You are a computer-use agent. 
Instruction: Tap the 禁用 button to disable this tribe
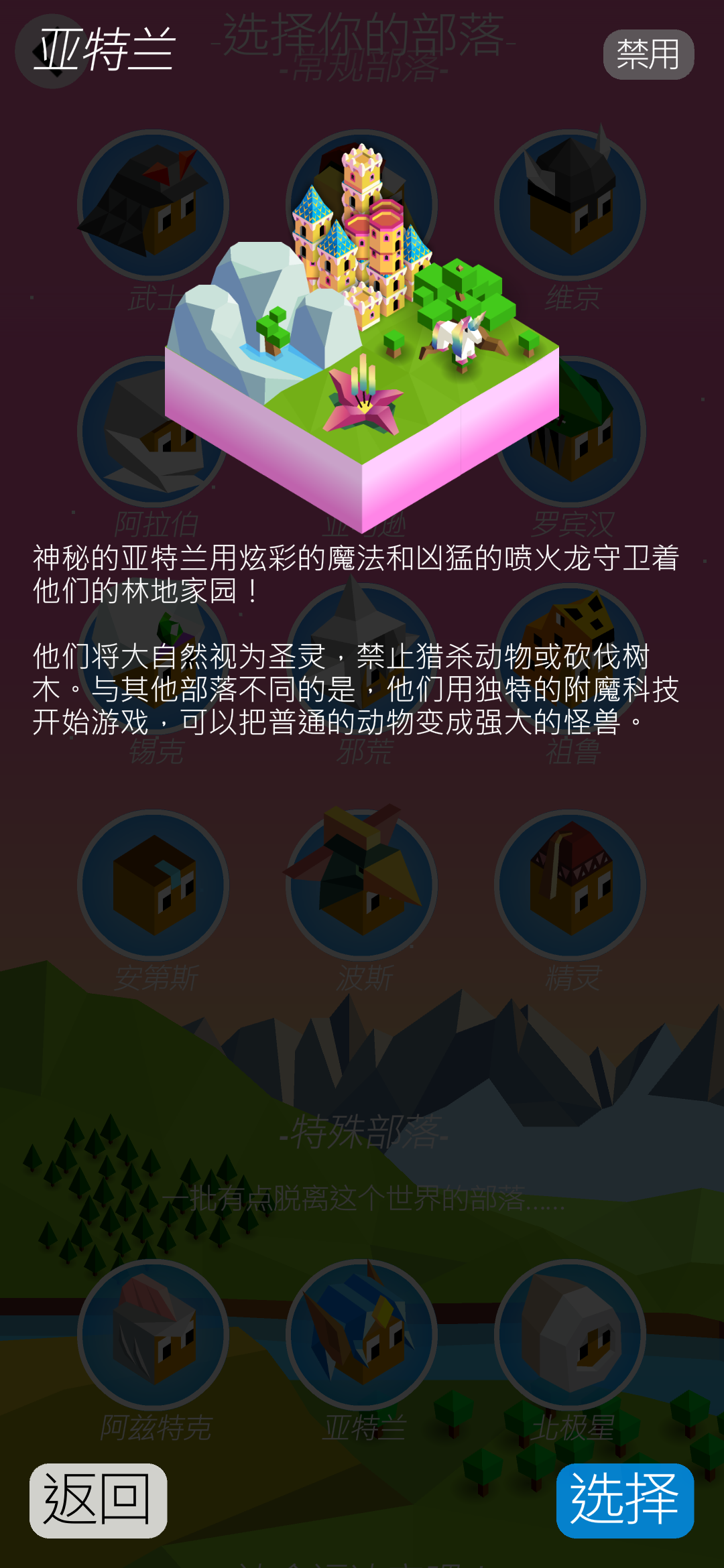pyautogui.click(x=648, y=54)
